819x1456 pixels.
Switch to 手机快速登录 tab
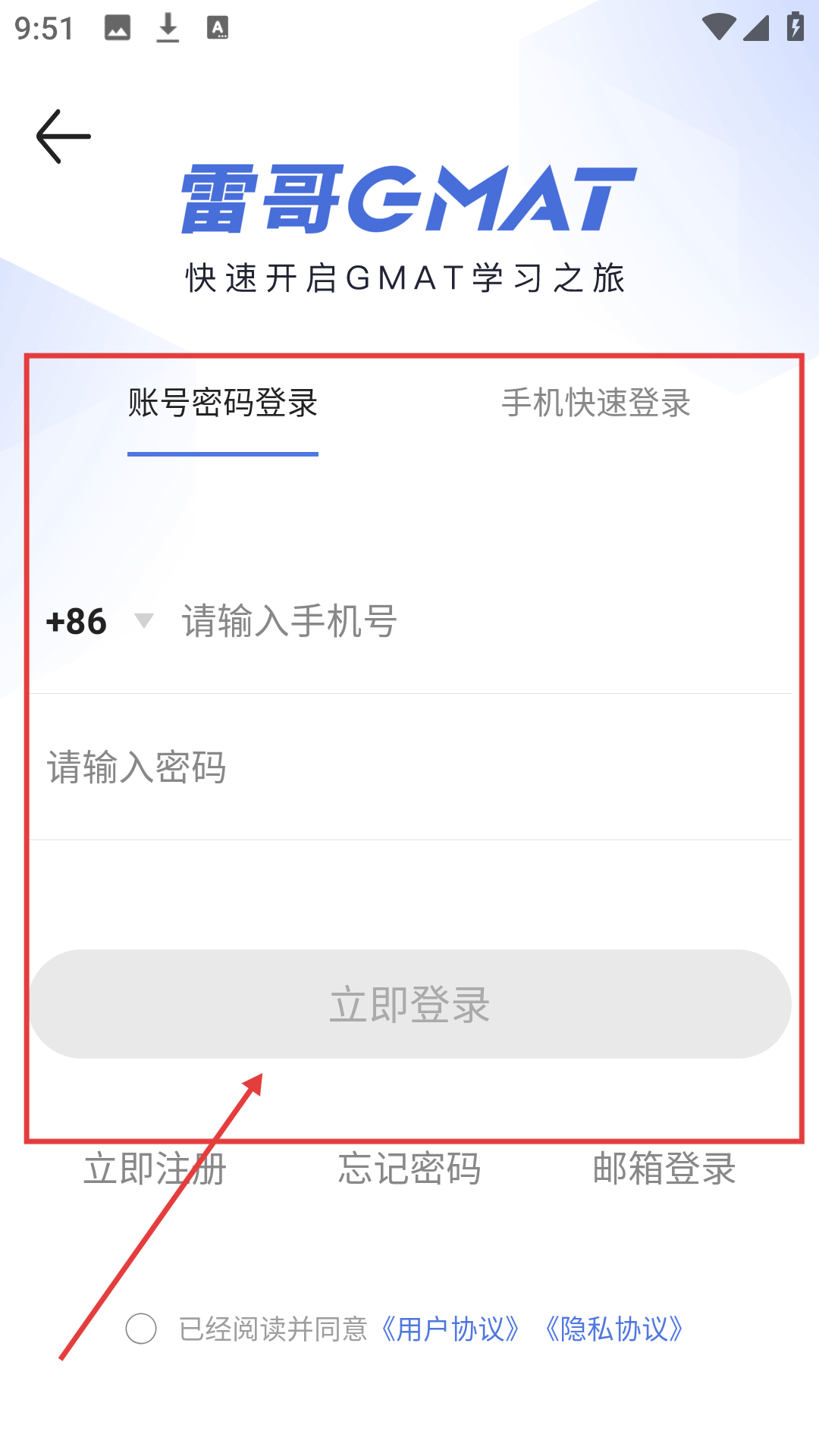[x=596, y=403]
